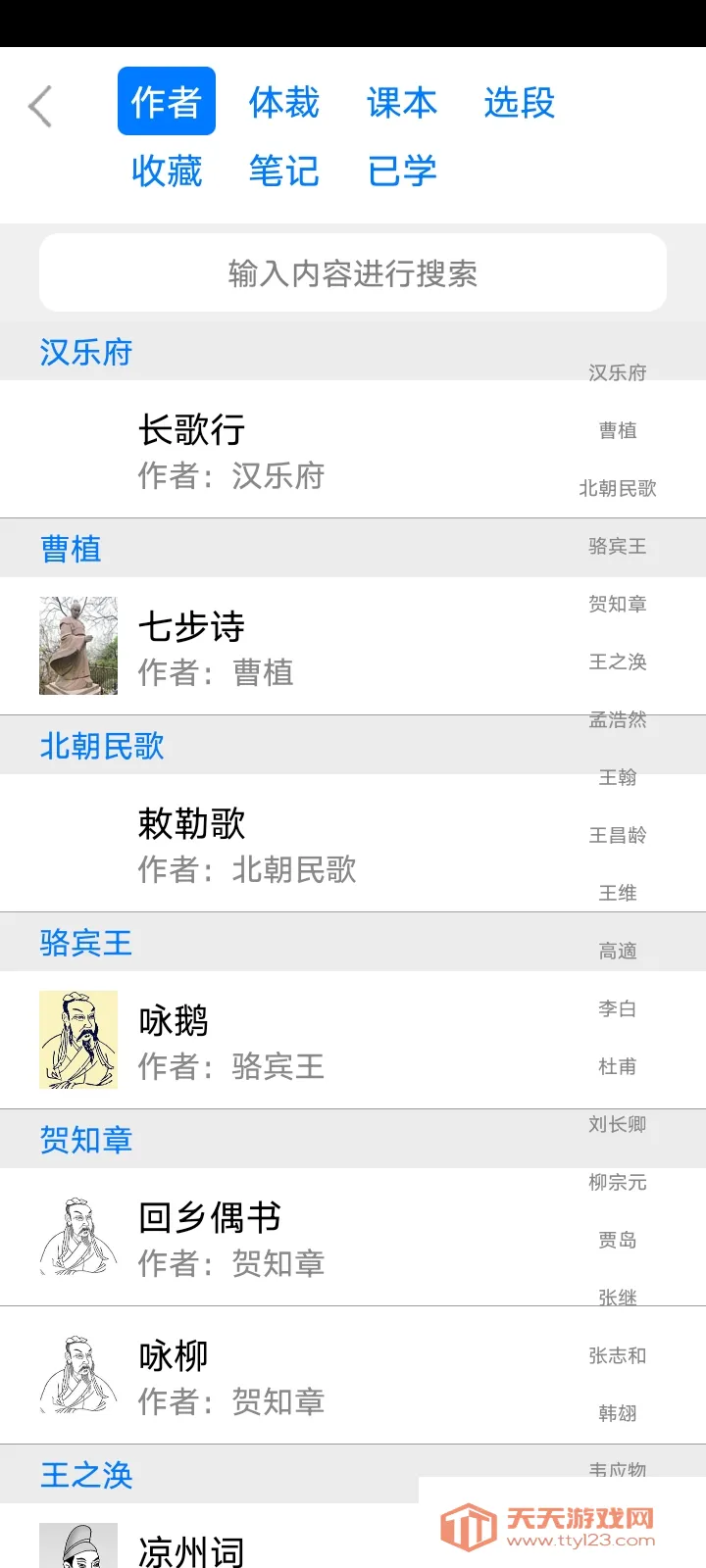This screenshot has width=706, height=1568.
Task: Jump to 王维 in the author index
Action: pos(618,893)
